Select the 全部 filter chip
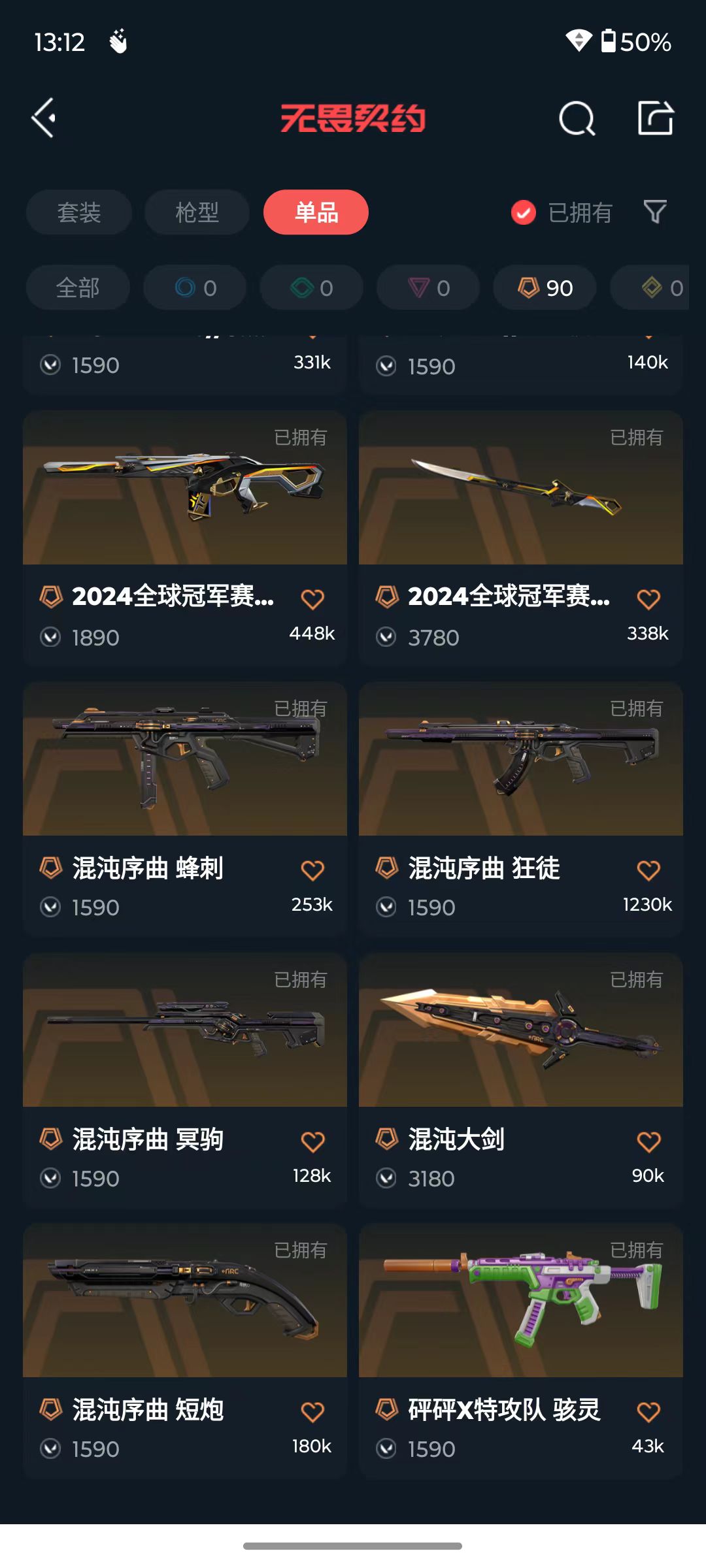This screenshot has width=706, height=1568. coord(78,287)
